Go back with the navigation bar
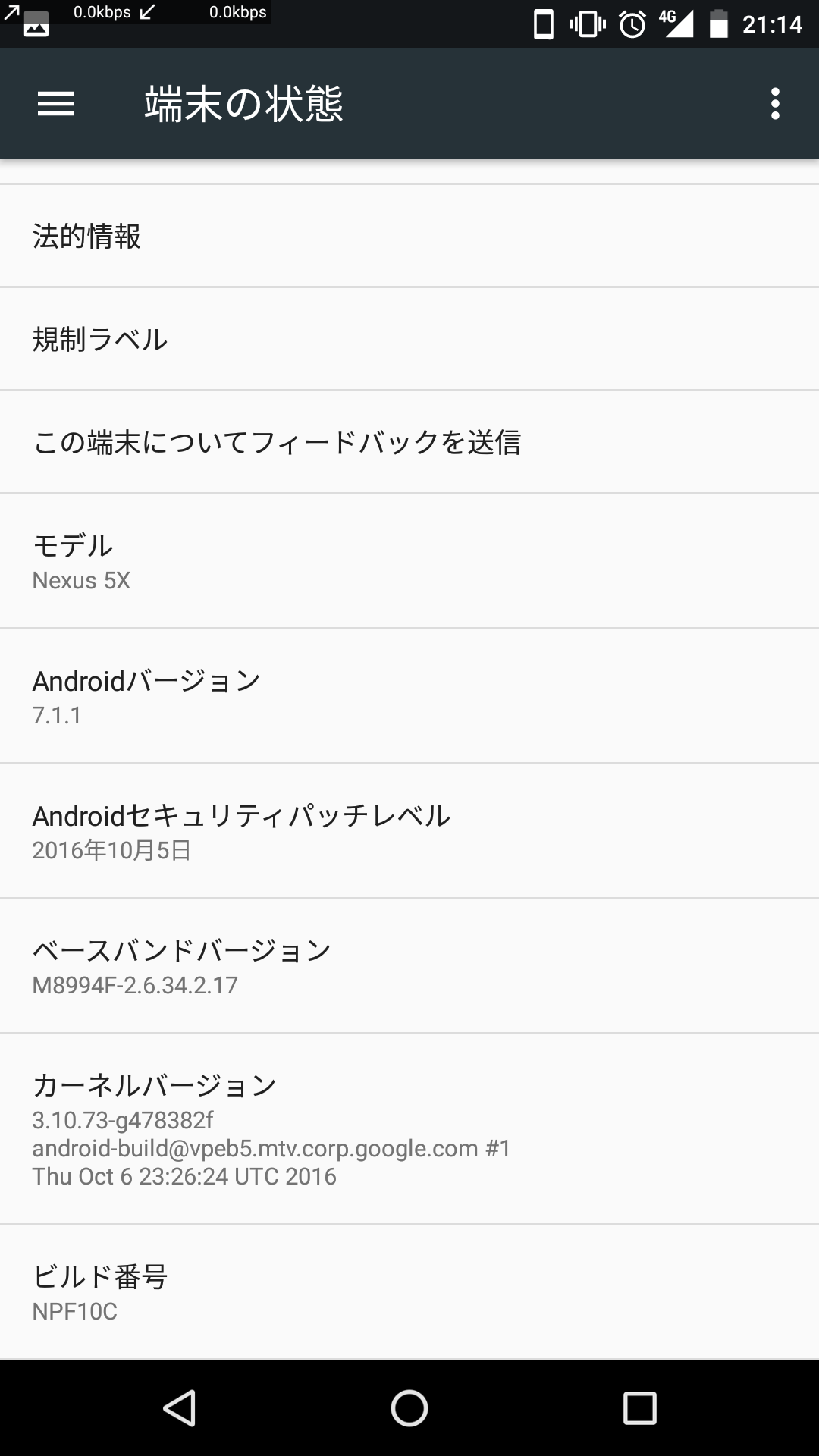819x1456 pixels. (x=180, y=1408)
